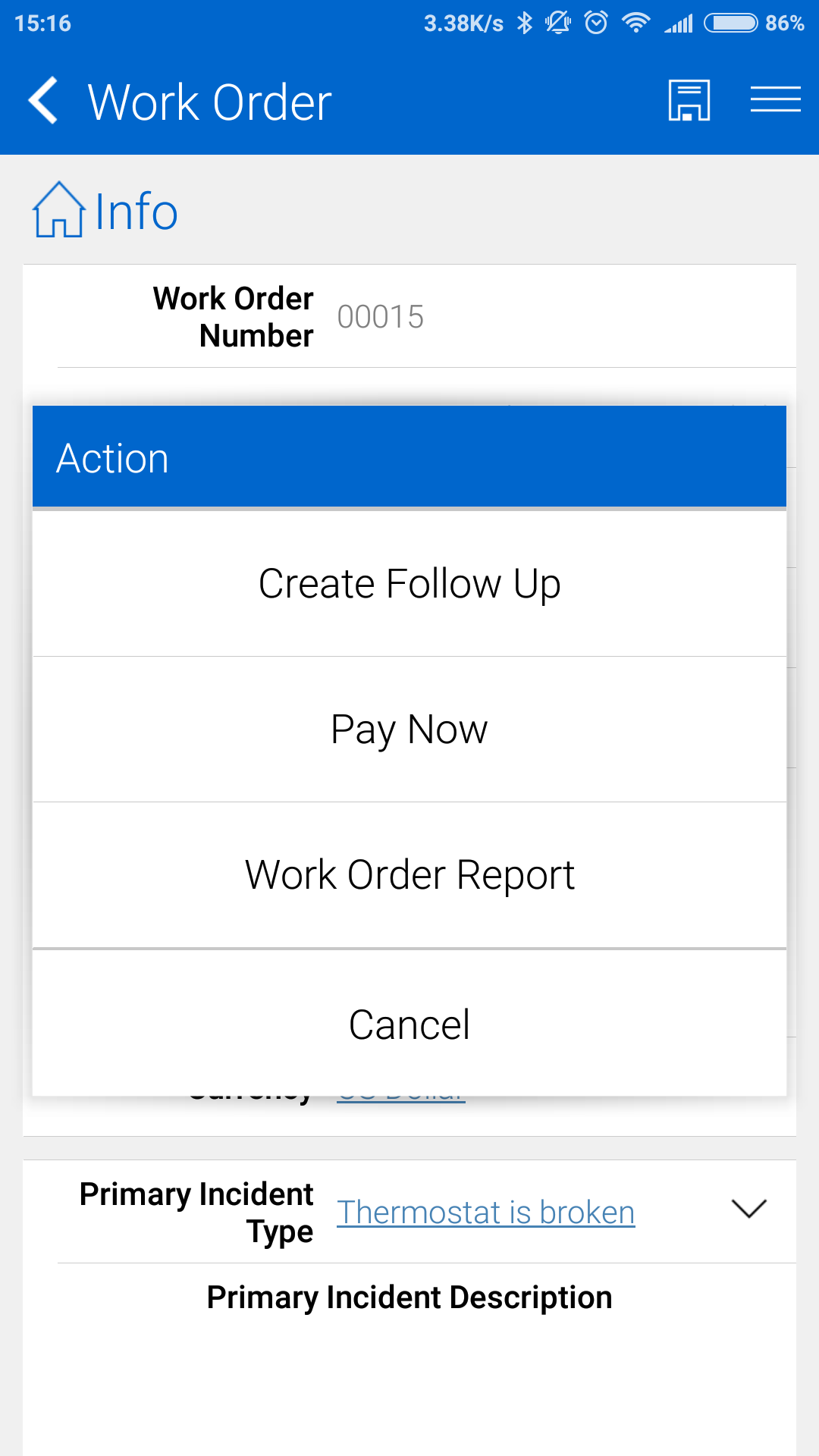
Task: Open Work Order Report
Action: coord(409,875)
